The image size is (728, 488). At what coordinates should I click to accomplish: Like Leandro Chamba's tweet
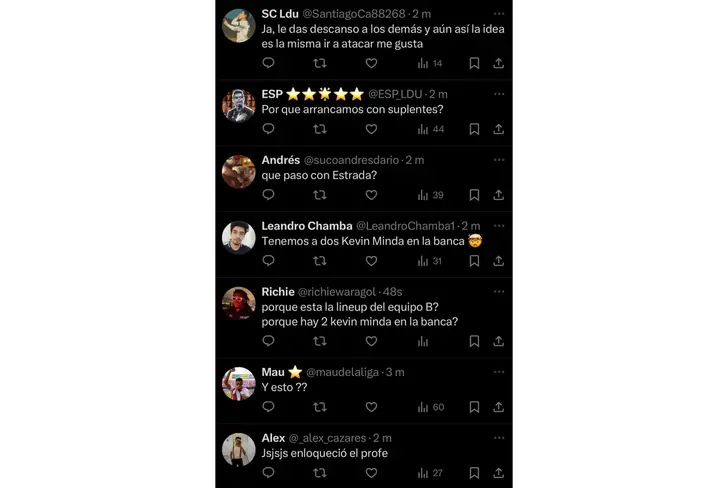(x=371, y=261)
